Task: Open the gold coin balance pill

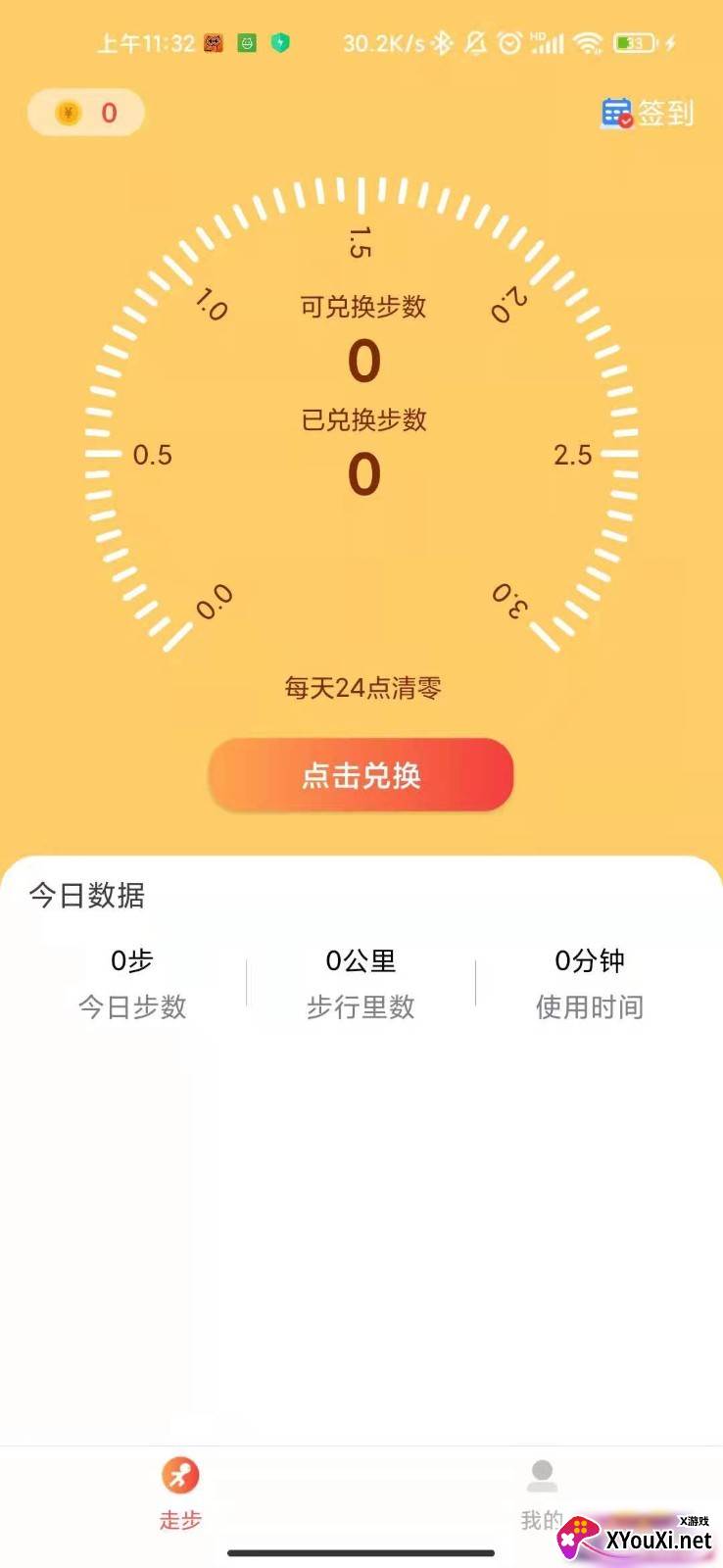Action: click(86, 113)
